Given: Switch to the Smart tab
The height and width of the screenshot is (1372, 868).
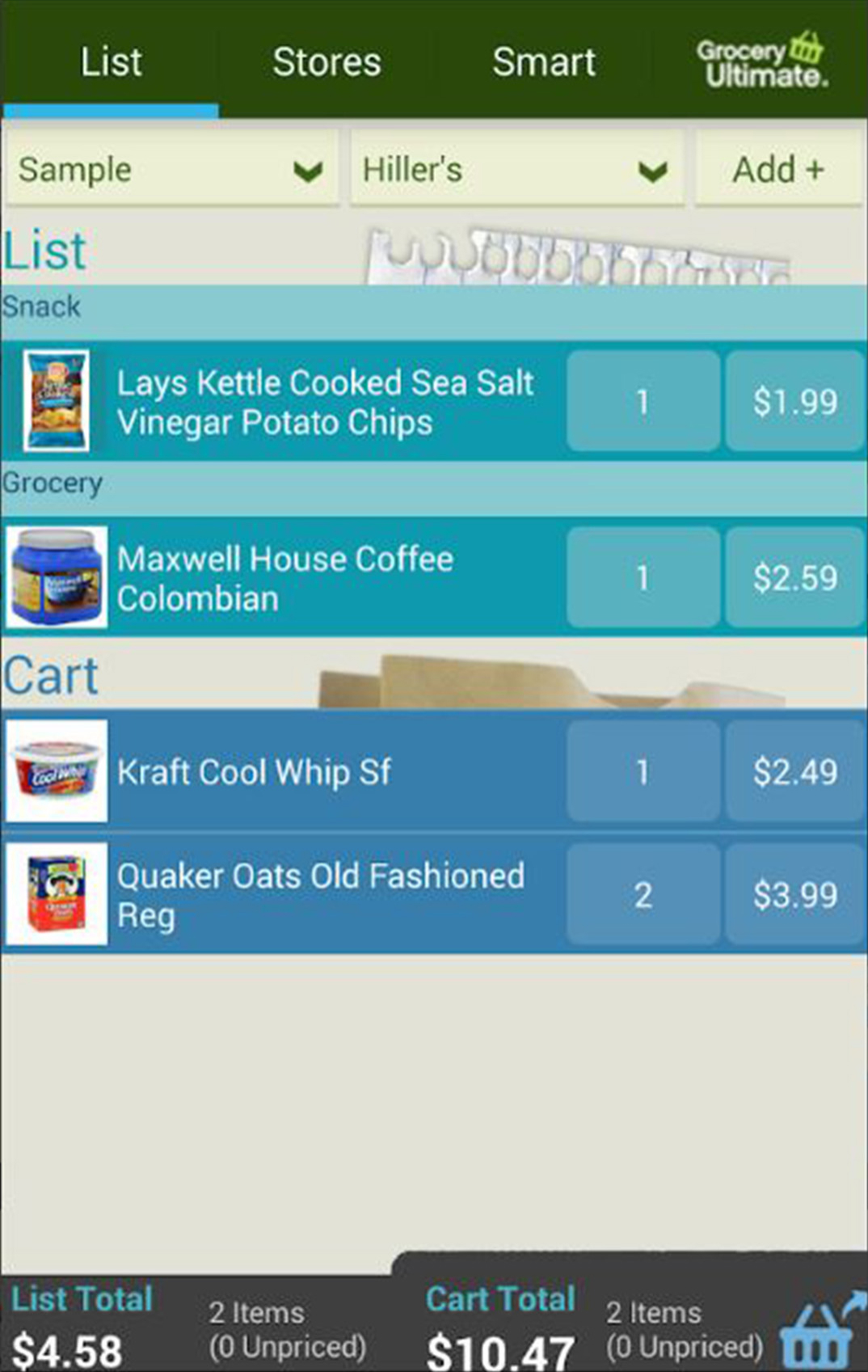Looking at the screenshot, I should click(544, 61).
